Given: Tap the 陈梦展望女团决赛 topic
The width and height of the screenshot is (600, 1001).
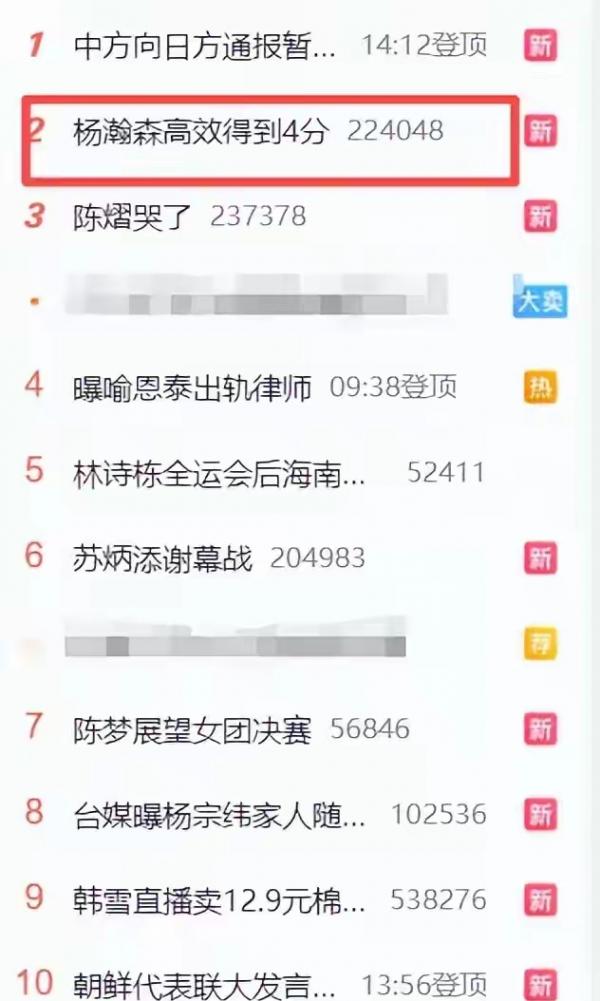Looking at the screenshot, I should [193, 729].
